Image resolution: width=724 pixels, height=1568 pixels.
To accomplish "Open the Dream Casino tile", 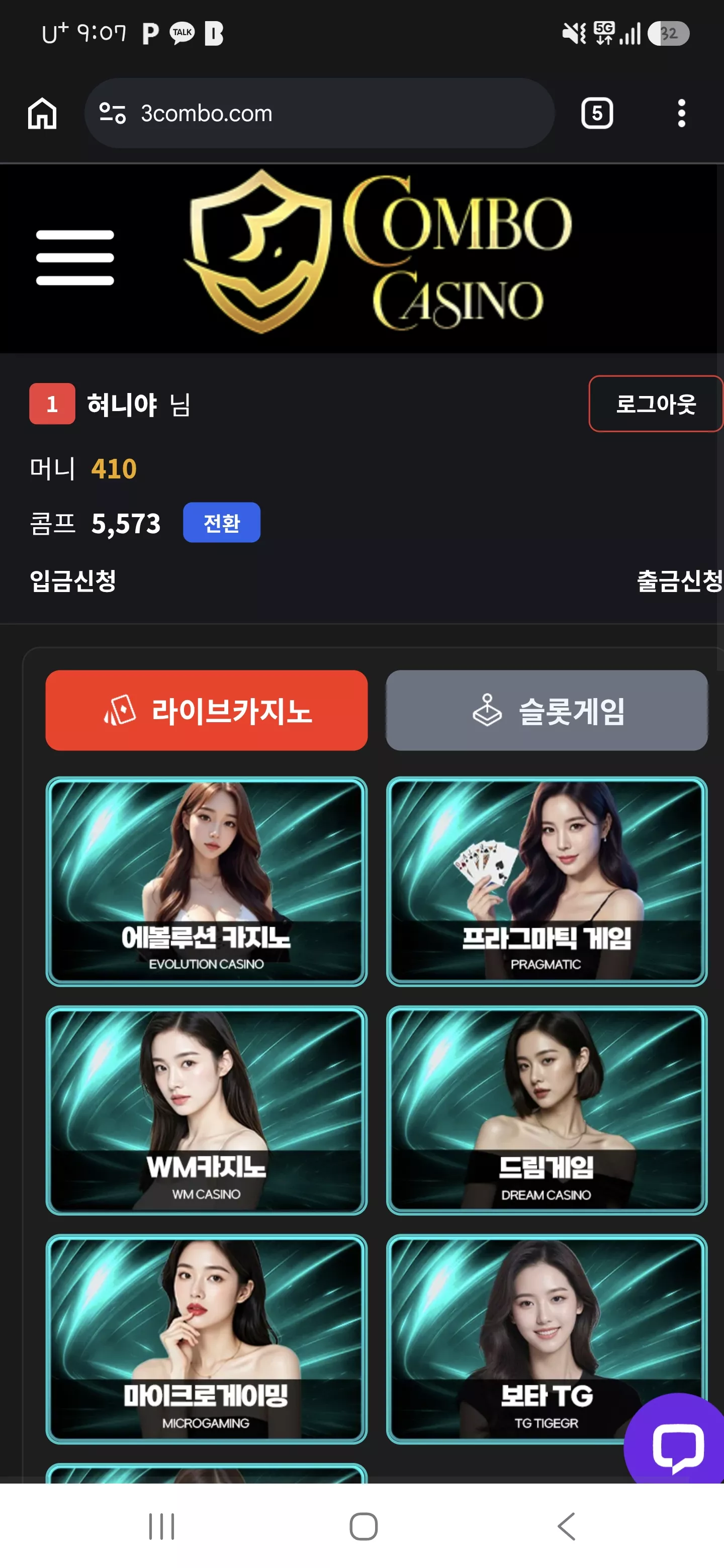I will click(x=547, y=1110).
